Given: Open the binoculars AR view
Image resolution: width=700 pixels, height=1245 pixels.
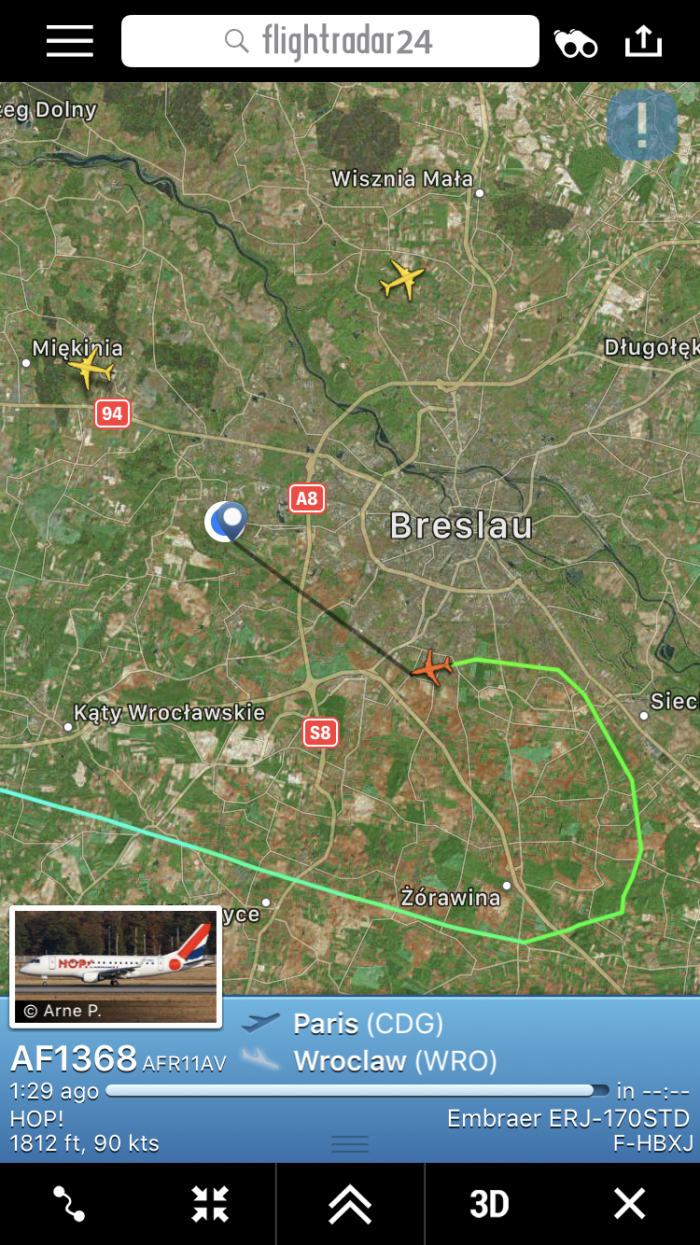Looking at the screenshot, I should pyautogui.click(x=575, y=43).
